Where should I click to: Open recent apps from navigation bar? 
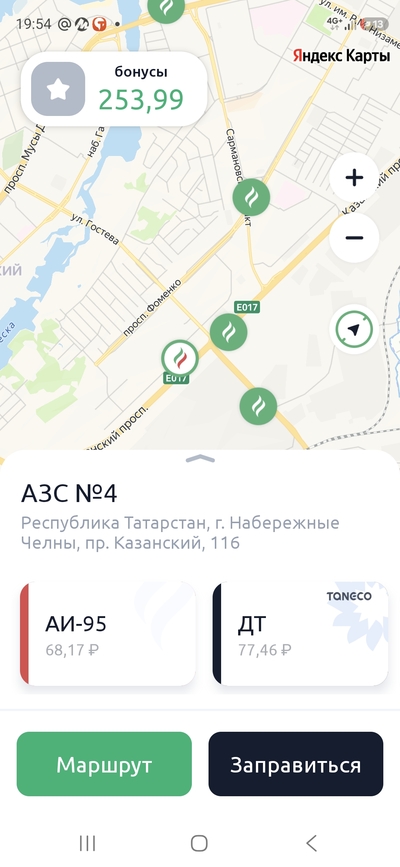87,843
